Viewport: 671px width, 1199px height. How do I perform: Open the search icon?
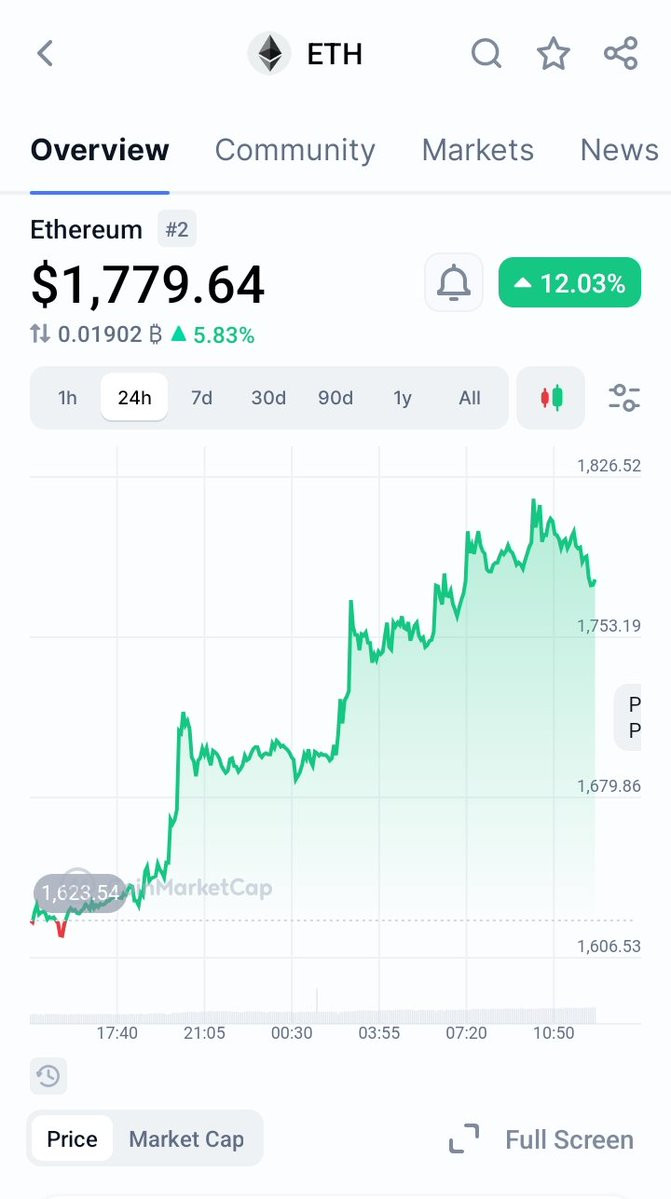(486, 54)
